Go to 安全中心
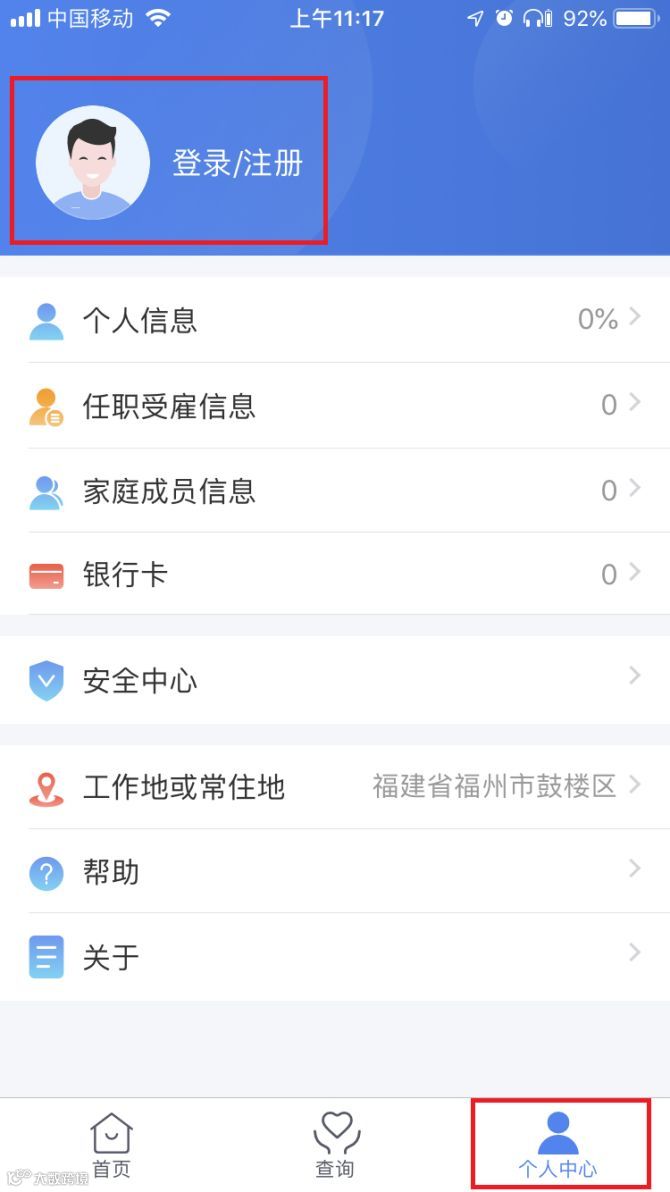This screenshot has width=670, height=1192. [335, 681]
